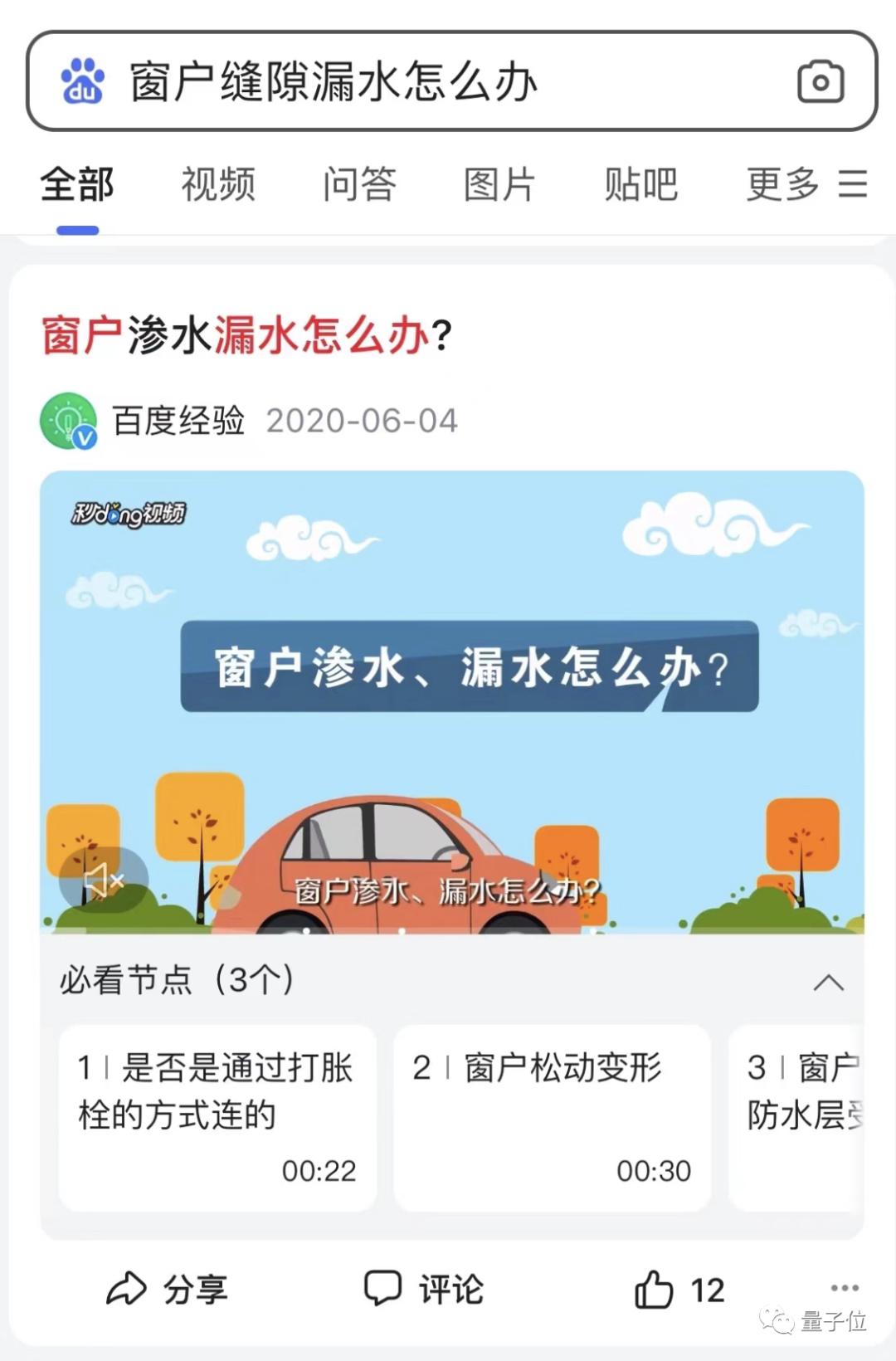Tap the search box with 窗户缝隙漏水怎么办

point(452,81)
